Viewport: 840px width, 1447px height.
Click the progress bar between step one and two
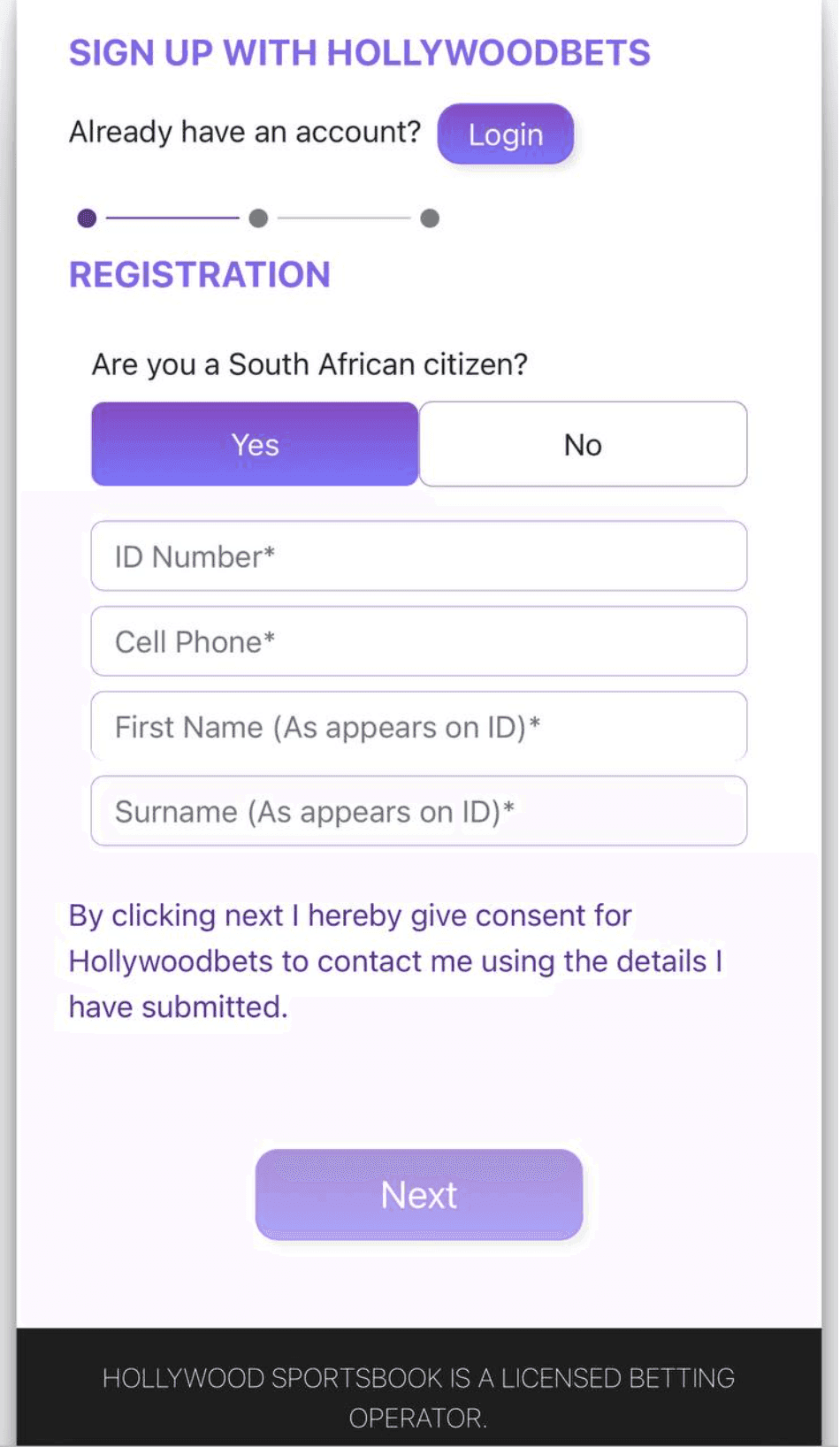(173, 218)
